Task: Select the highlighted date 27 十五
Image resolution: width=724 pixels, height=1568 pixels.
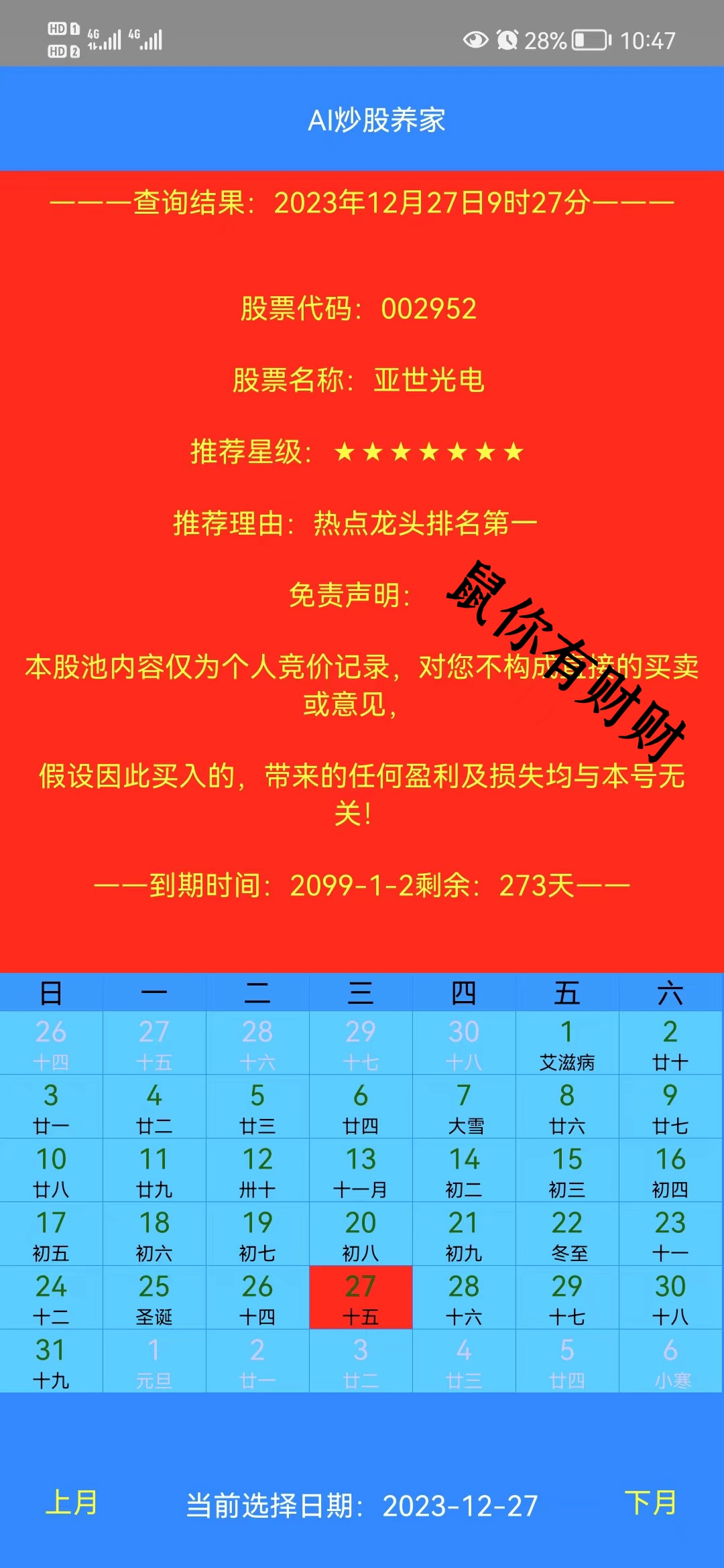Action: [x=361, y=1297]
